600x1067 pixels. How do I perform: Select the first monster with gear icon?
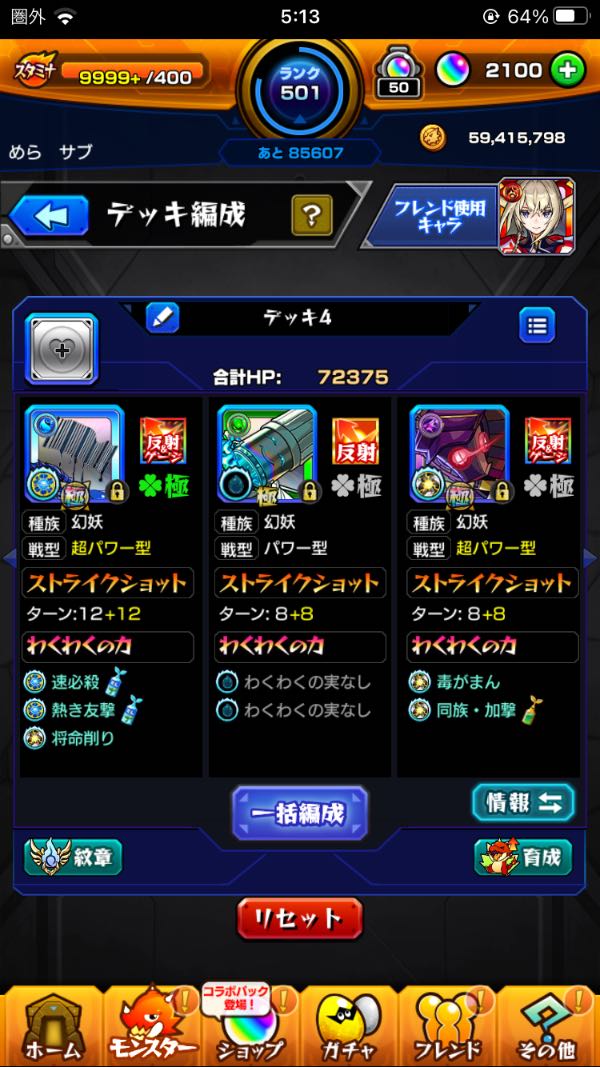point(73,453)
